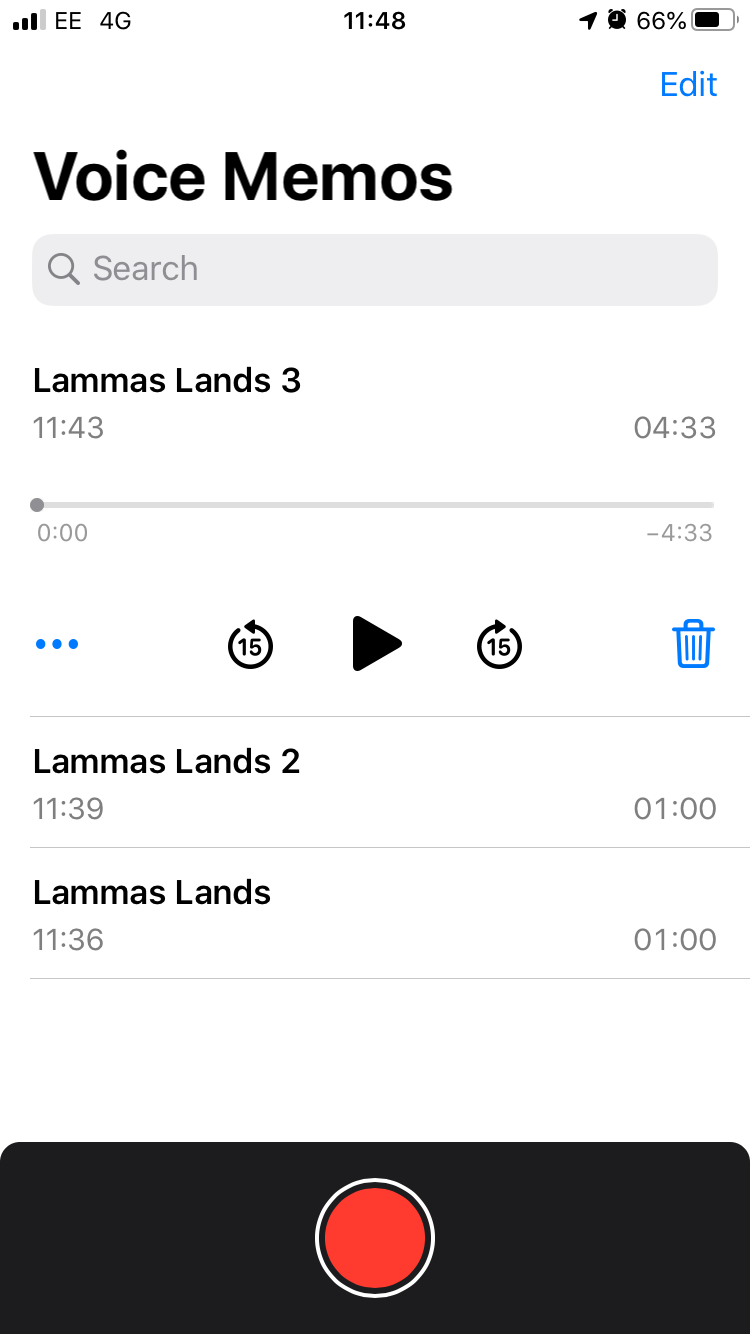Start a new voice recording

pos(375,1238)
